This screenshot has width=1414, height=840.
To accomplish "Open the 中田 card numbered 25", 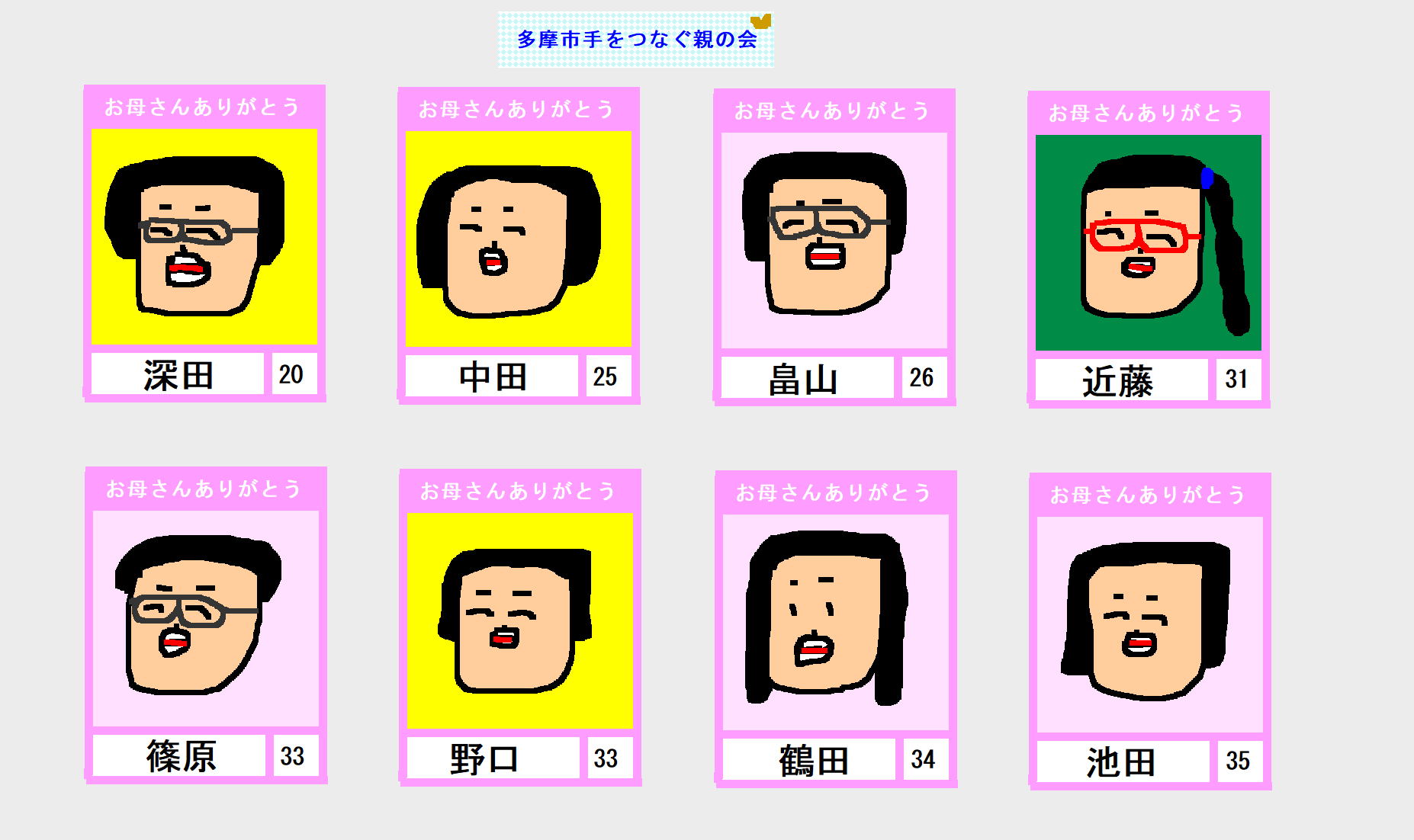I will [x=519, y=245].
